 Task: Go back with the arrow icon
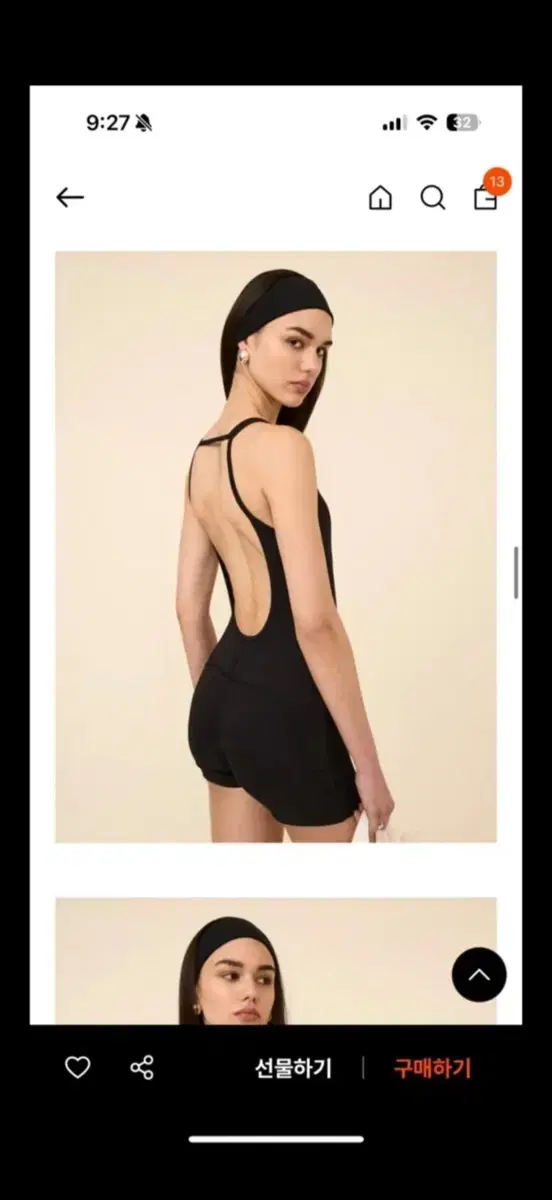pyautogui.click(x=70, y=198)
